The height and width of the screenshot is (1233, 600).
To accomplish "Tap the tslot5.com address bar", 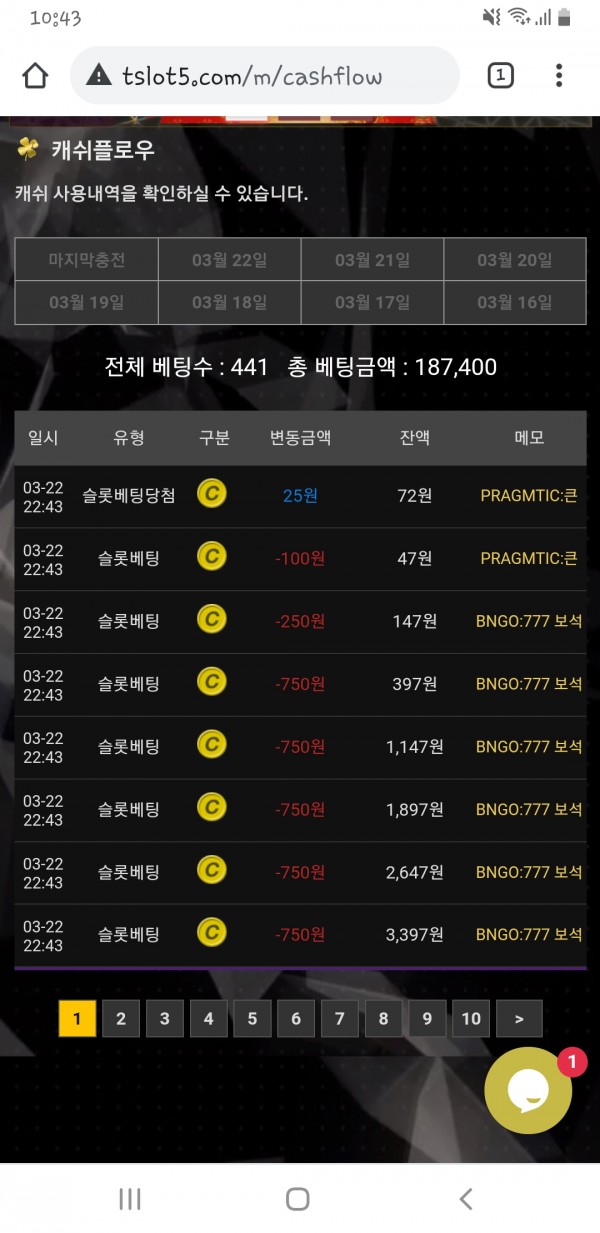I will pyautogui.click(x=265, y=76).
